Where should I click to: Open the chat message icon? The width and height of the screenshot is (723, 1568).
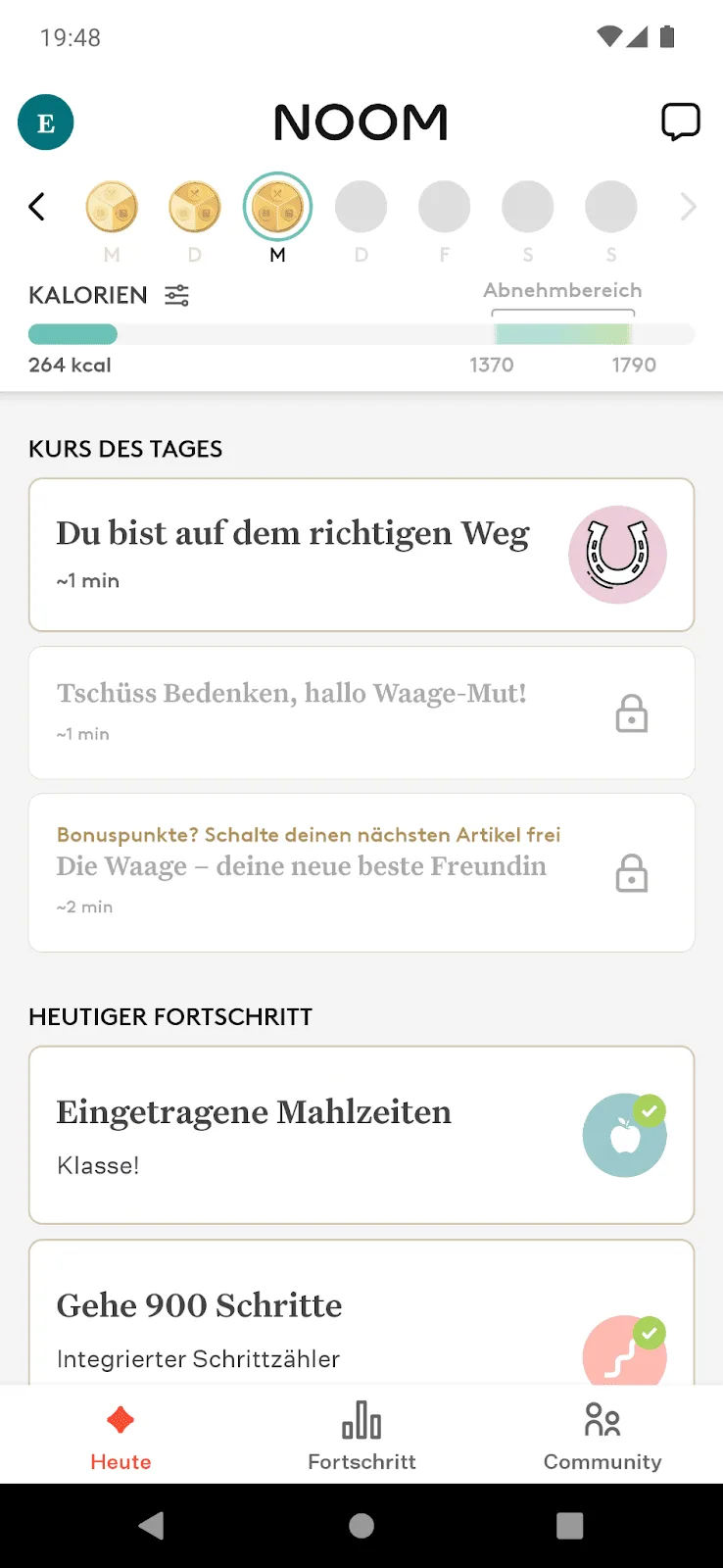680,122
